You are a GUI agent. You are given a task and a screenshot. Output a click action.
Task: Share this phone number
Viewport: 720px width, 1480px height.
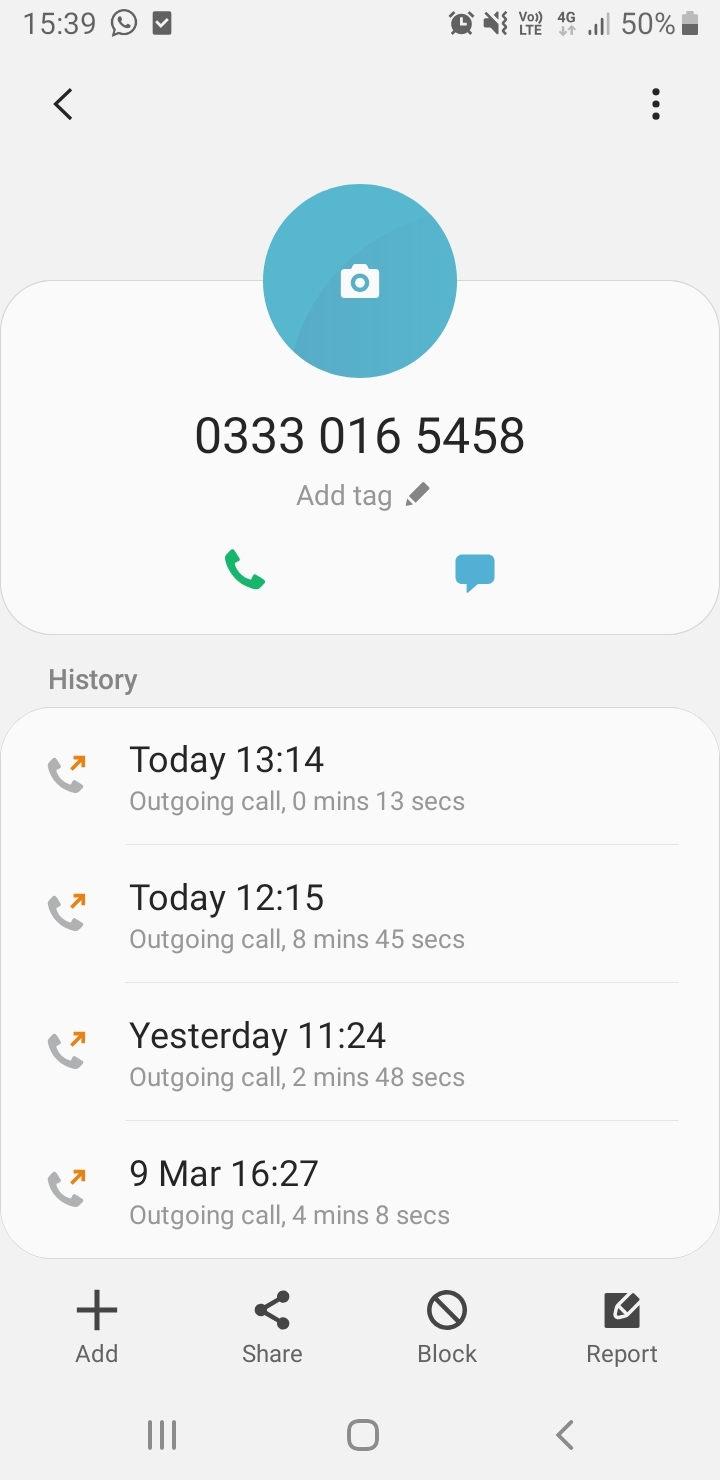272,1327
